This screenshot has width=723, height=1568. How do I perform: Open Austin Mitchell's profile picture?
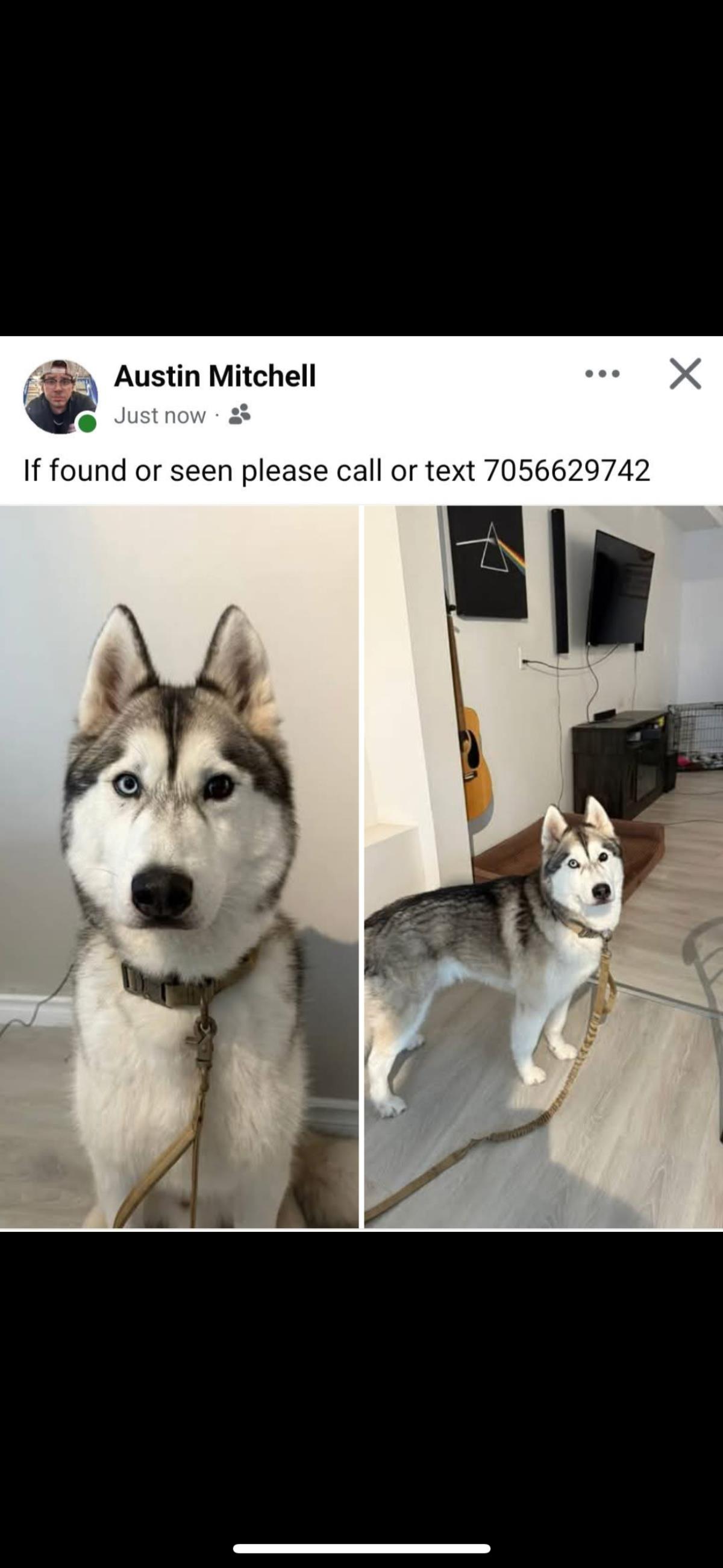[x=60, y=397]
